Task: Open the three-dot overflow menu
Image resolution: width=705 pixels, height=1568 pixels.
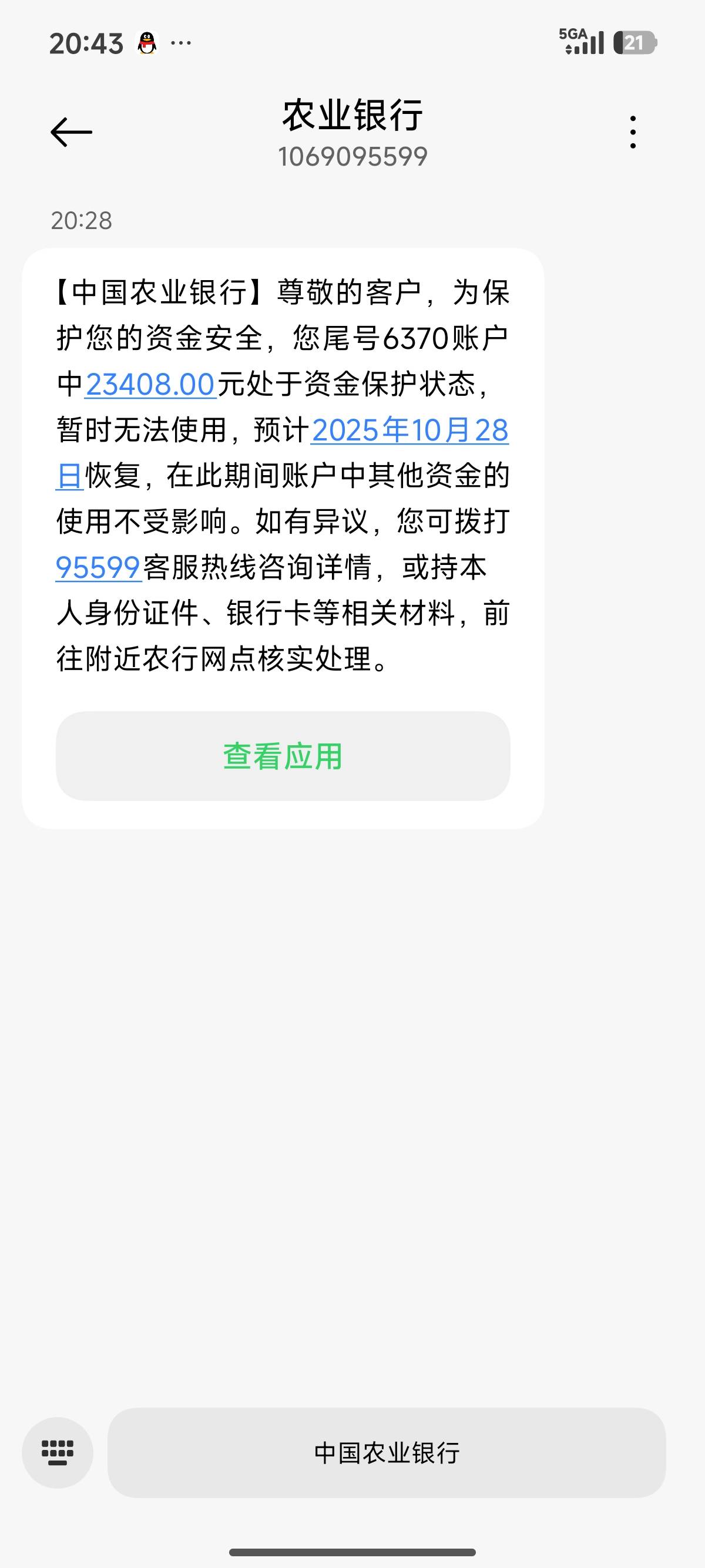Action: point(633,132)
